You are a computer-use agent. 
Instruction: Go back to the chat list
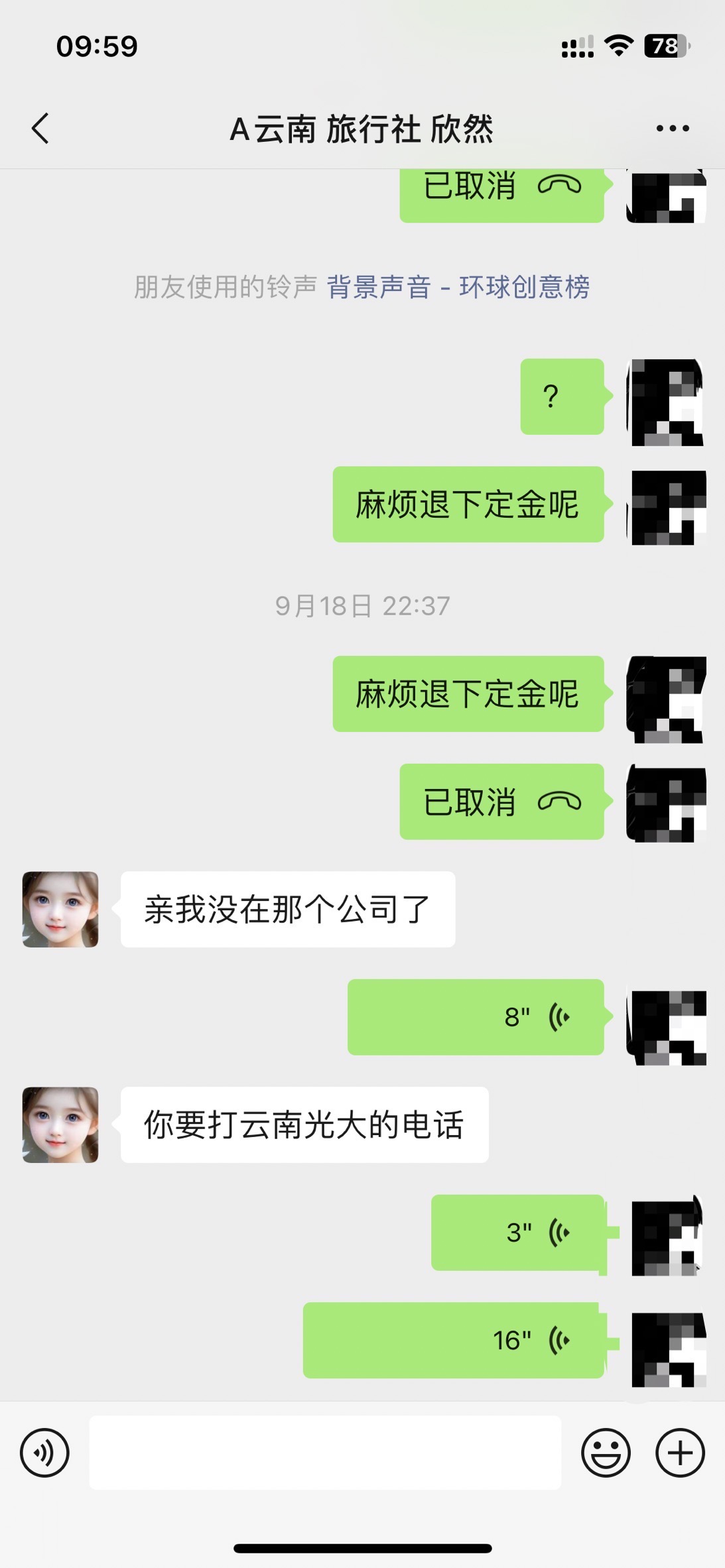[40, 128]
